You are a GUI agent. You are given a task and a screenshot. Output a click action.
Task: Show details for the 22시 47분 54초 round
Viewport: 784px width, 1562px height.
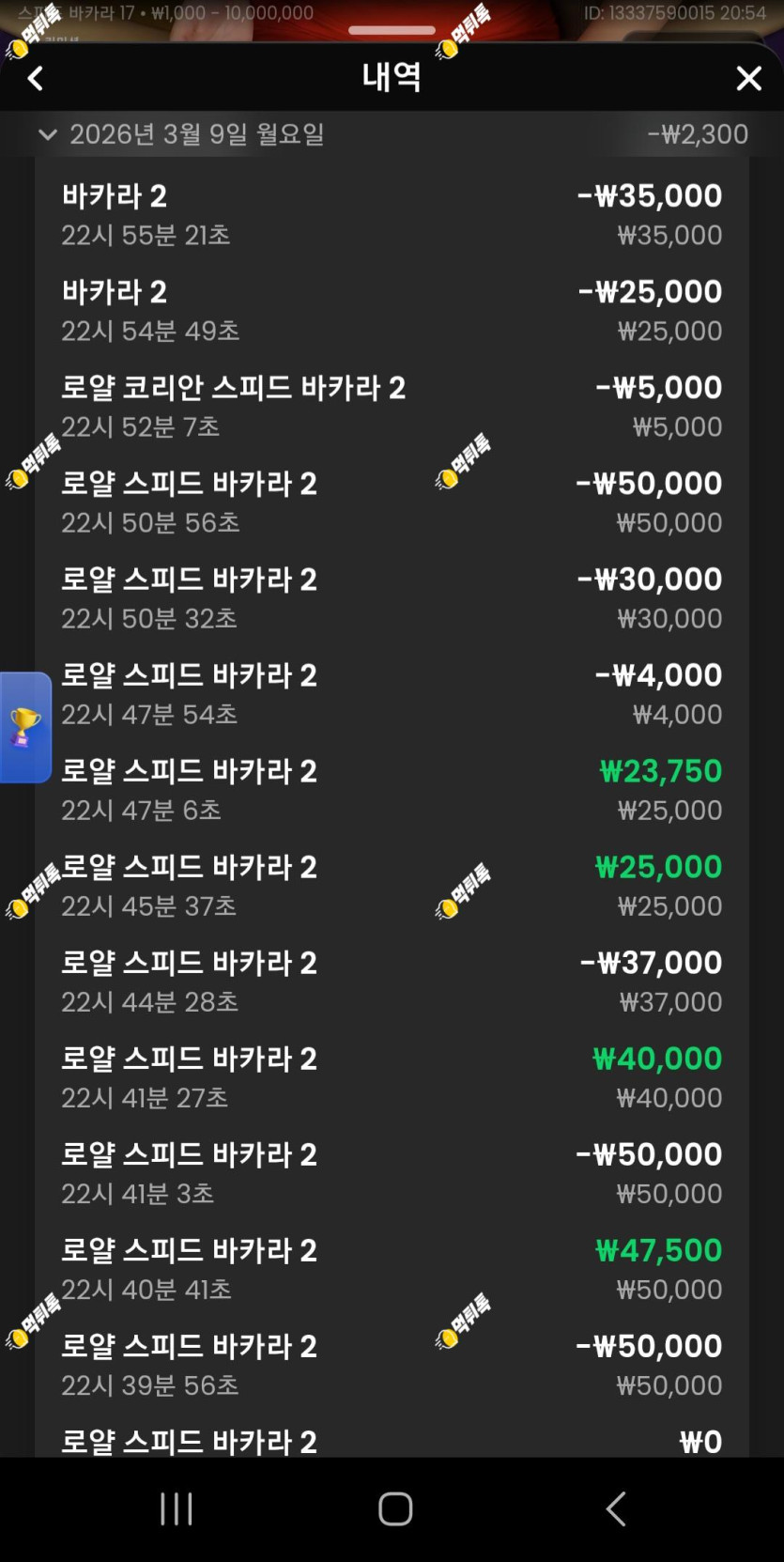coord(392,693)
